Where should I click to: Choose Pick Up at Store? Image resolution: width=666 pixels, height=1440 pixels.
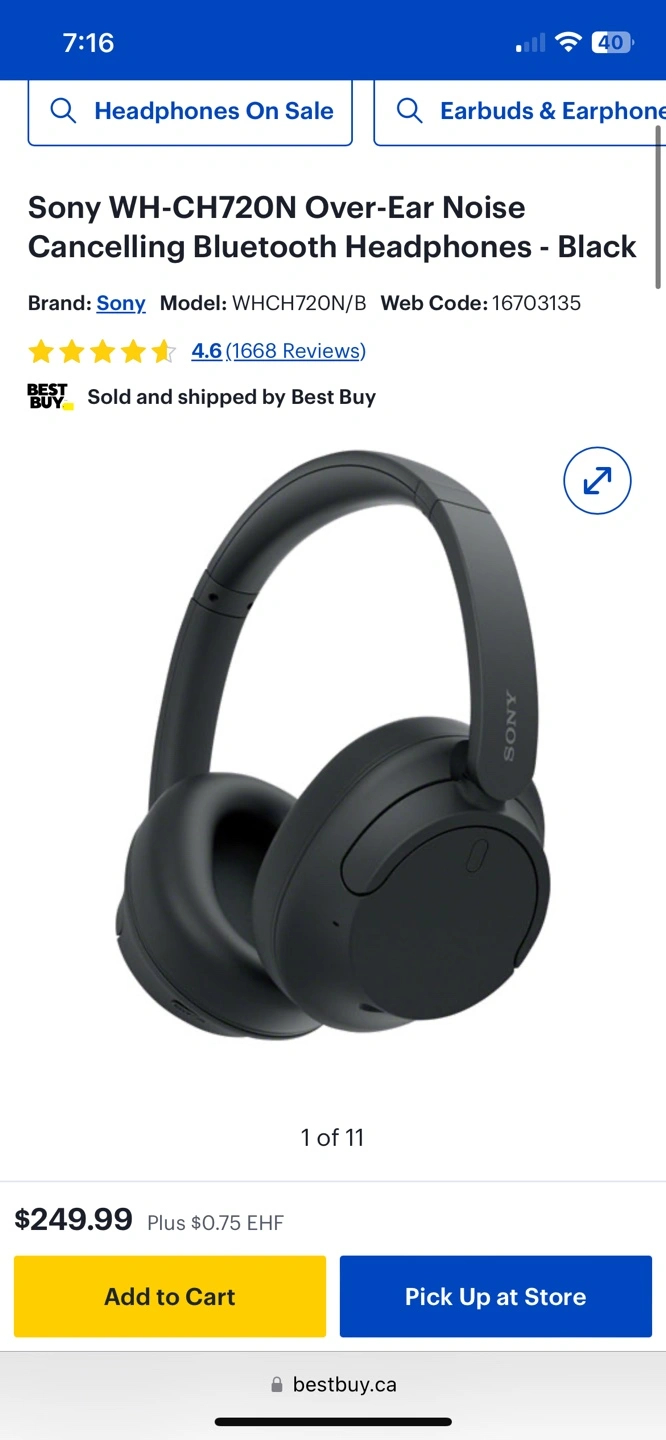click(496, 1296)
